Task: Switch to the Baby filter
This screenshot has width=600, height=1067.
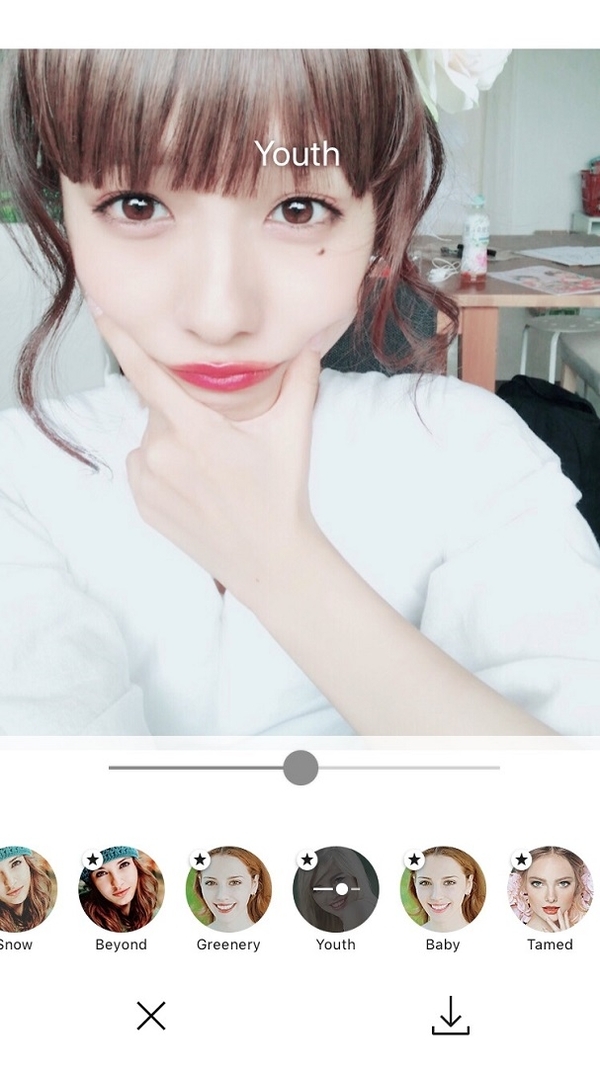Action: point(443,889)
